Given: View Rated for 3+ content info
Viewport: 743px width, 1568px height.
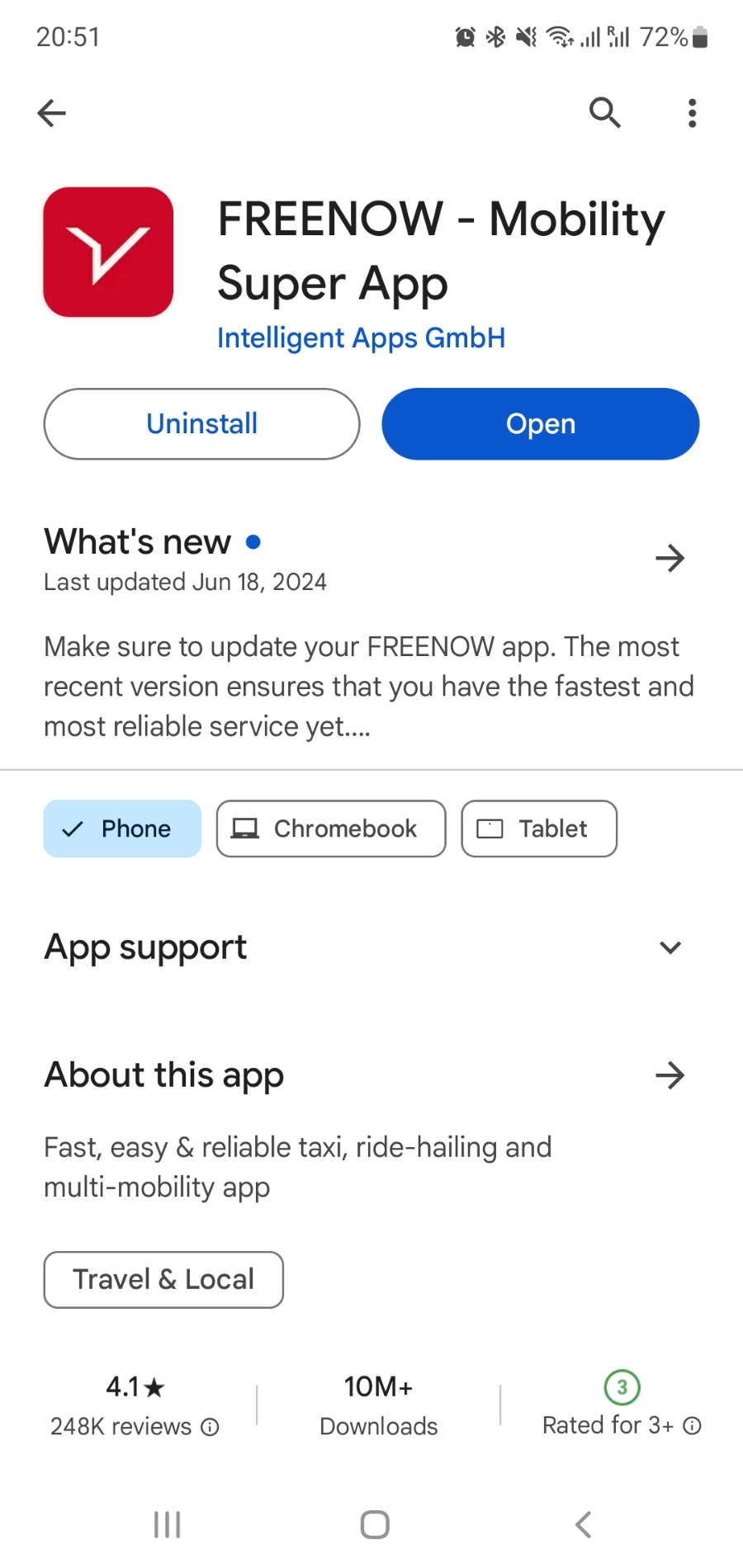Looking at the screenshot, I should [x=693, y=1425].
